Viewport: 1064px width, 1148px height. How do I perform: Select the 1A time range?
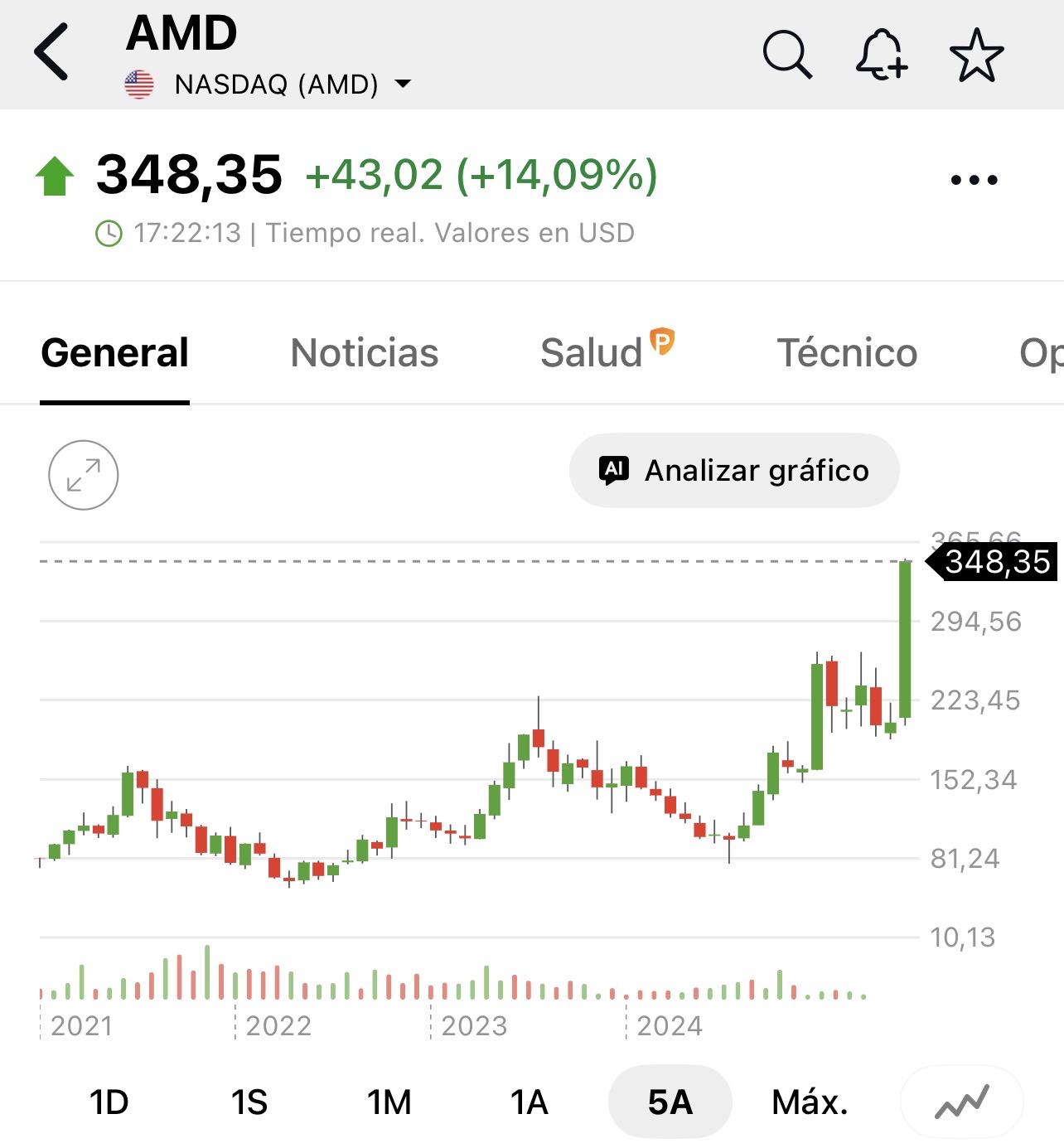(529, 1102)
